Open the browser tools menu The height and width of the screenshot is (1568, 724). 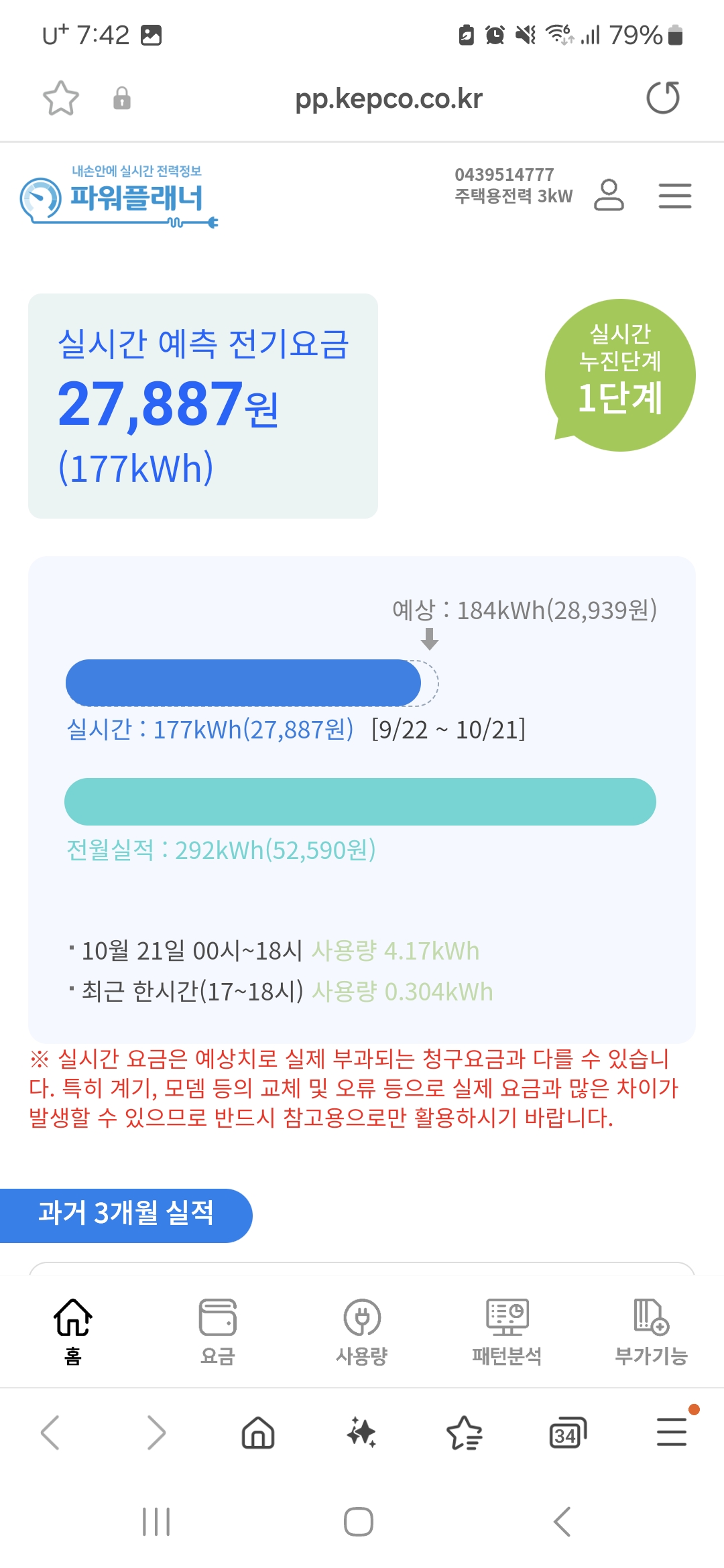click(672, 1433)
